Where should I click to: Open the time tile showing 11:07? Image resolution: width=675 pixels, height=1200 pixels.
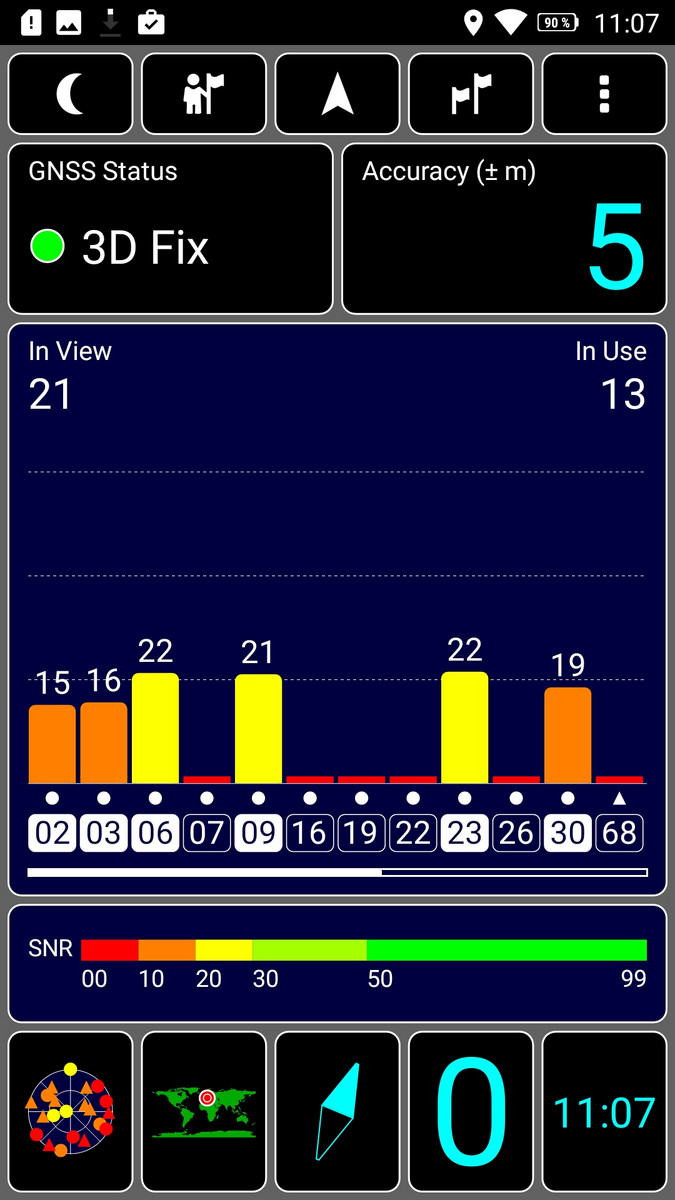coord(604,1111)
